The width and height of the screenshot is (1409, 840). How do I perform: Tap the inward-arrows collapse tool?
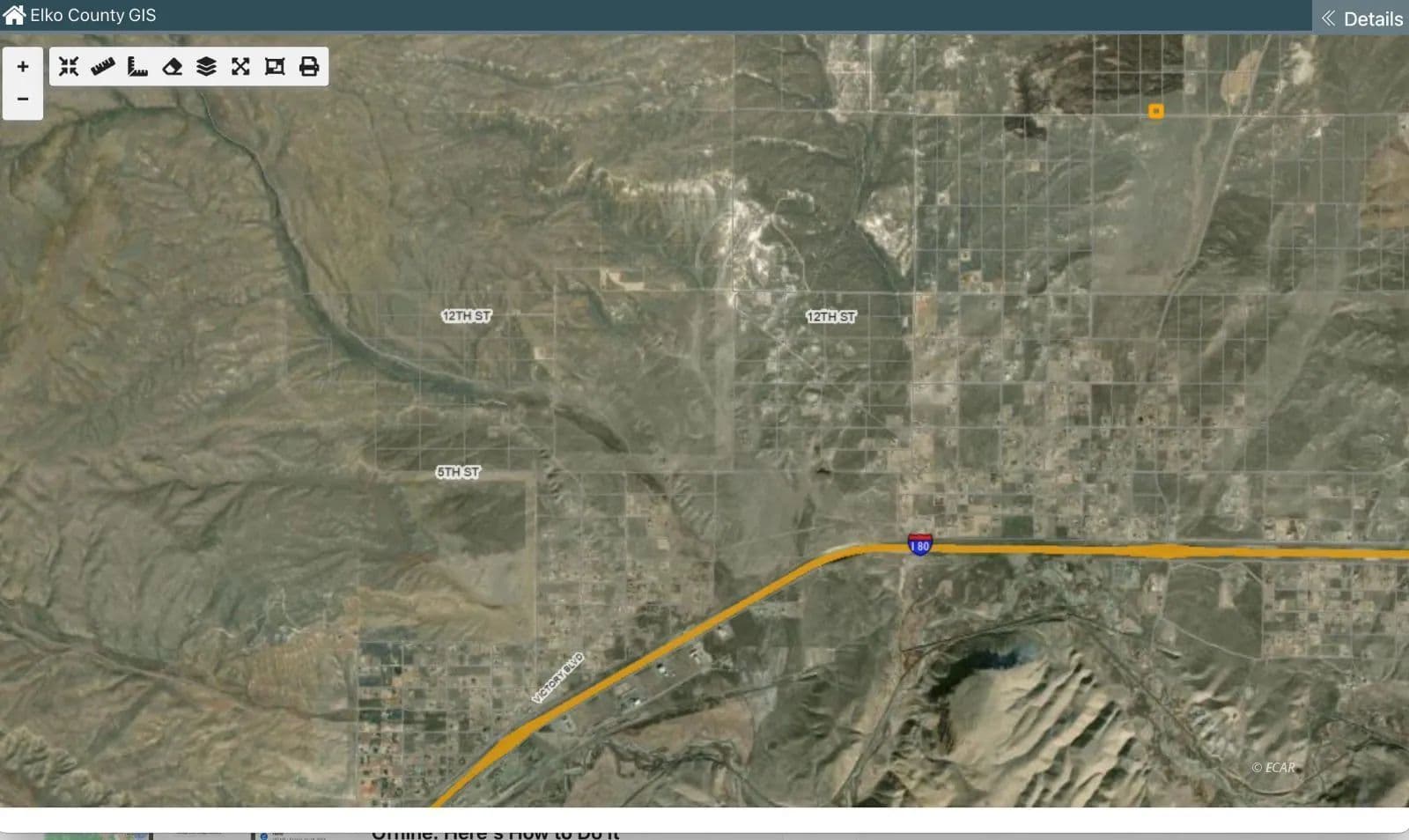[x=69, y=66]
